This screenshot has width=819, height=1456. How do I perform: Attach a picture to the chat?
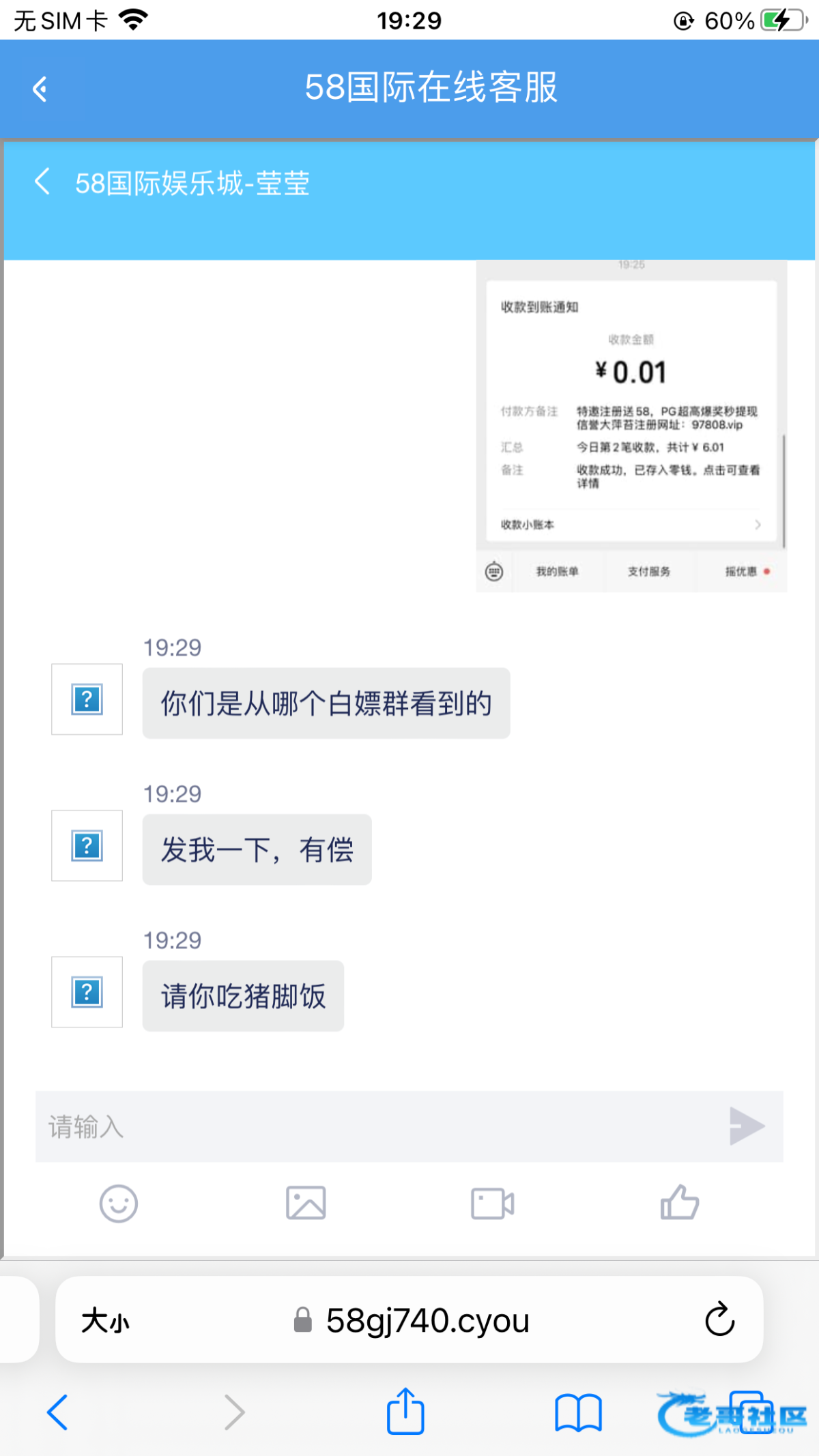[306, 1204]
